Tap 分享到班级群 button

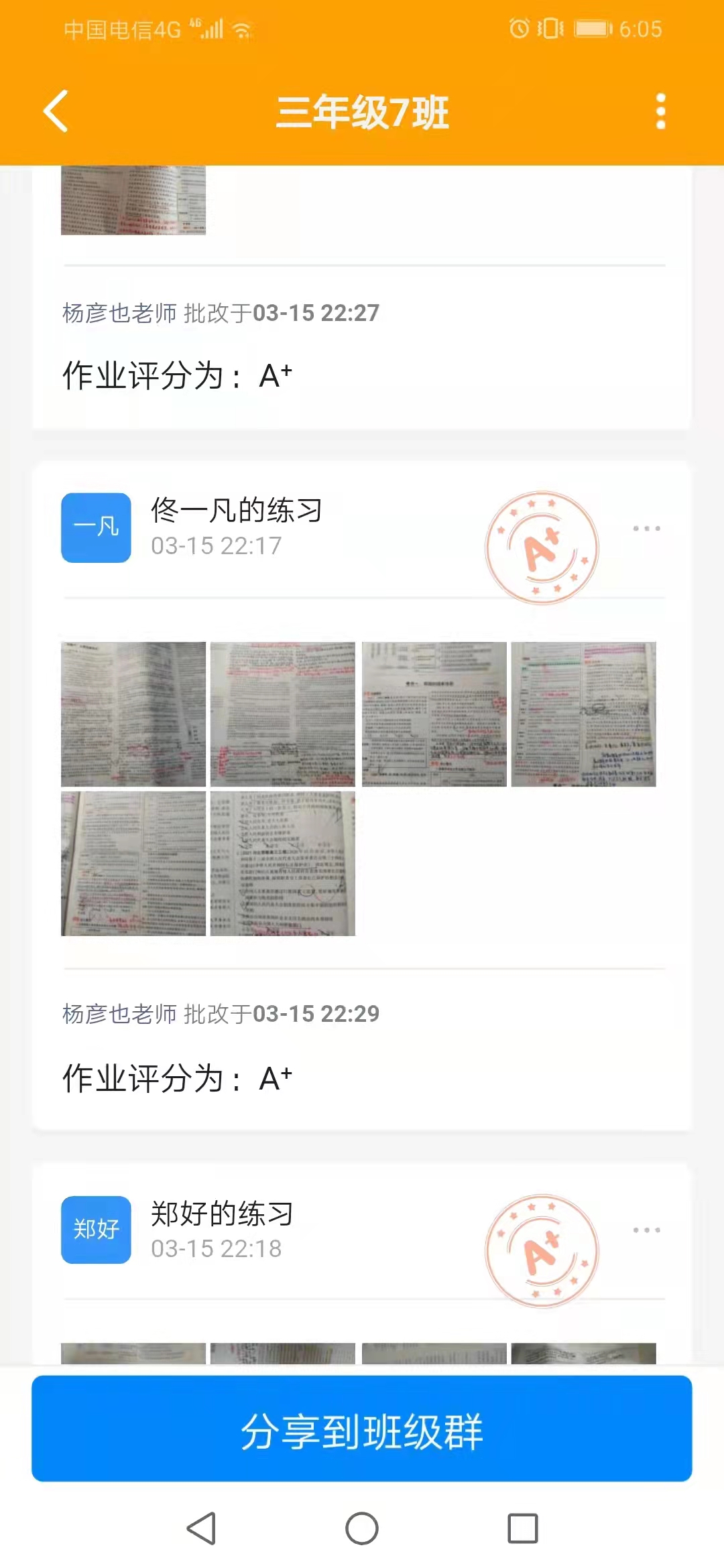point(362,1429)
